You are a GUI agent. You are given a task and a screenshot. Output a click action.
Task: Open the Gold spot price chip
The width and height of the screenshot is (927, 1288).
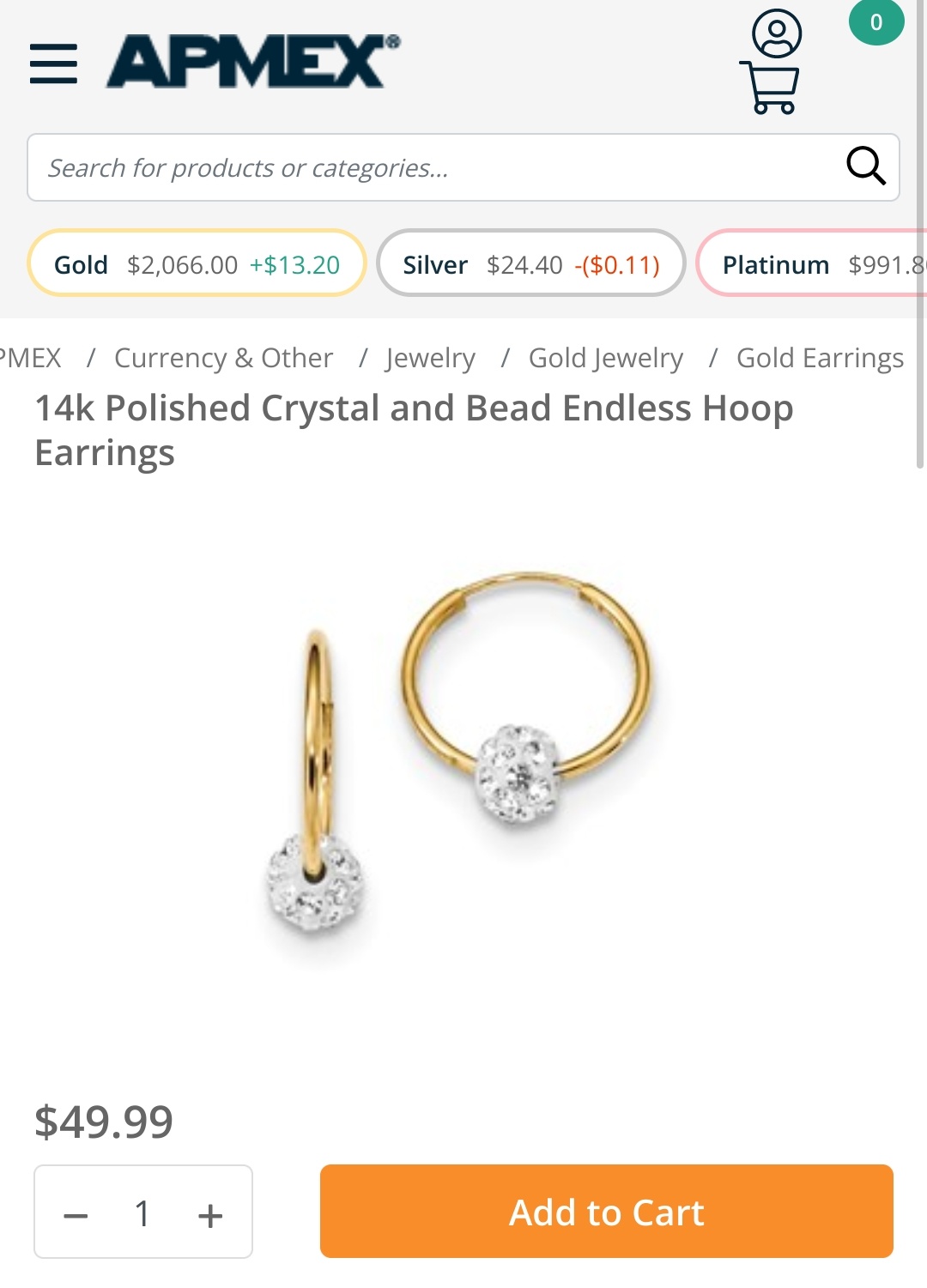[197, 264]
